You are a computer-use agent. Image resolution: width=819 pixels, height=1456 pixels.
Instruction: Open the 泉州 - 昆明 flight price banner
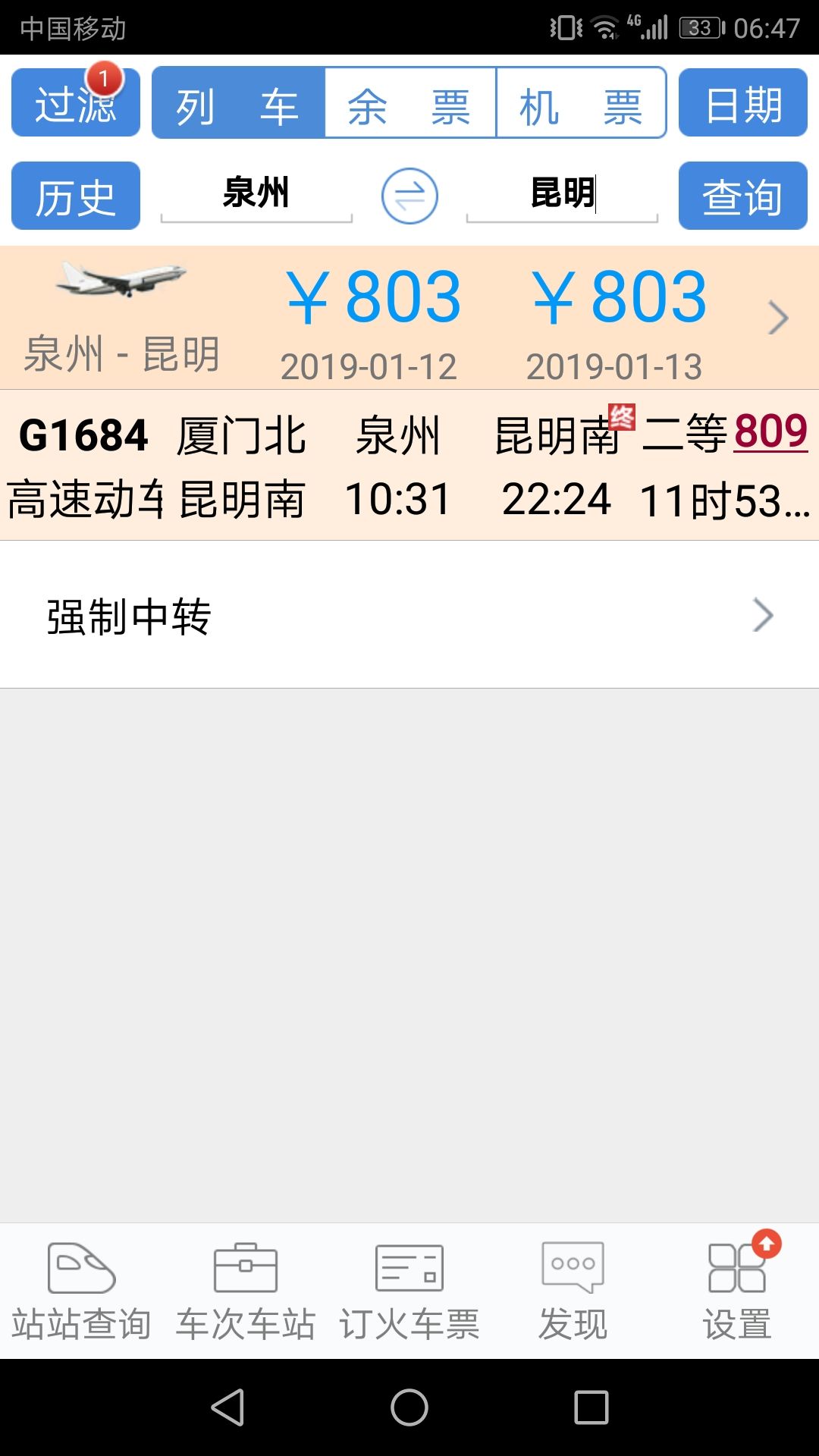[x=409, y=318]
